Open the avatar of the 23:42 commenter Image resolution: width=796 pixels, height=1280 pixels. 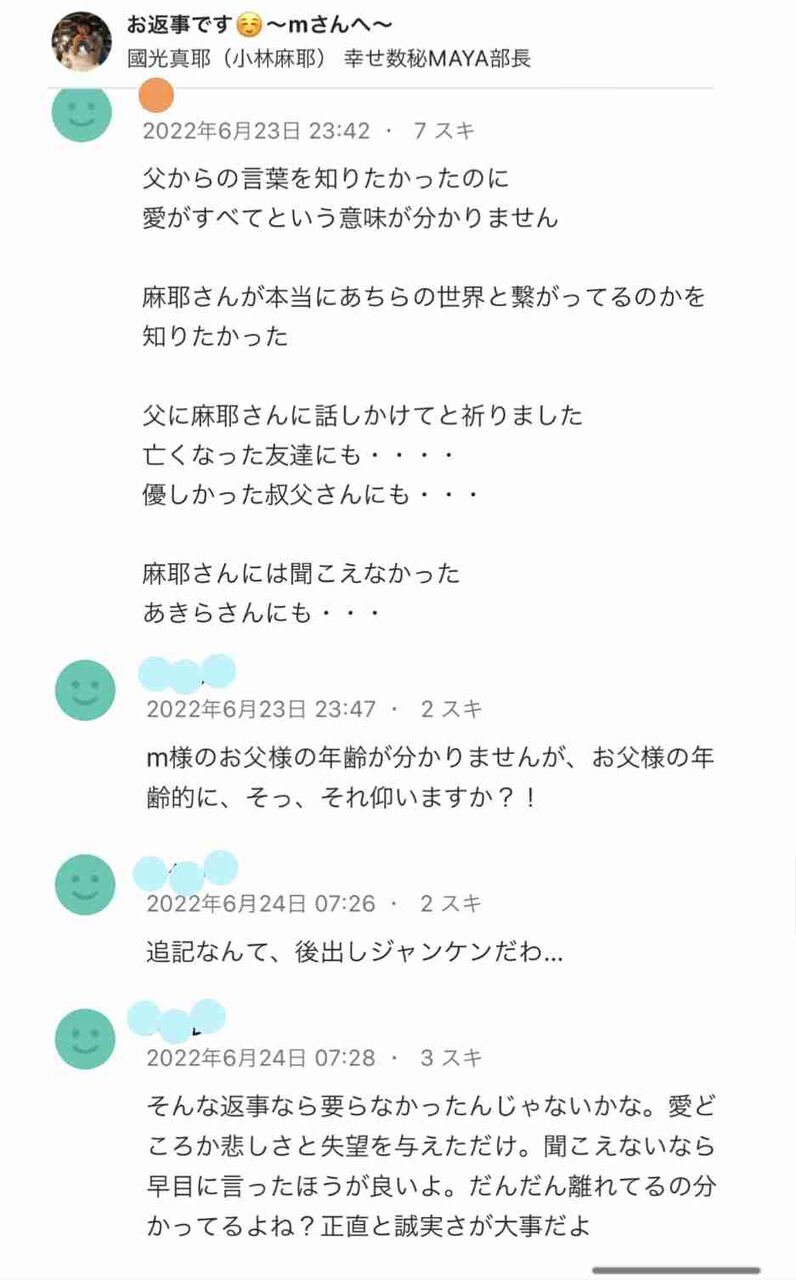coord(81,113)
